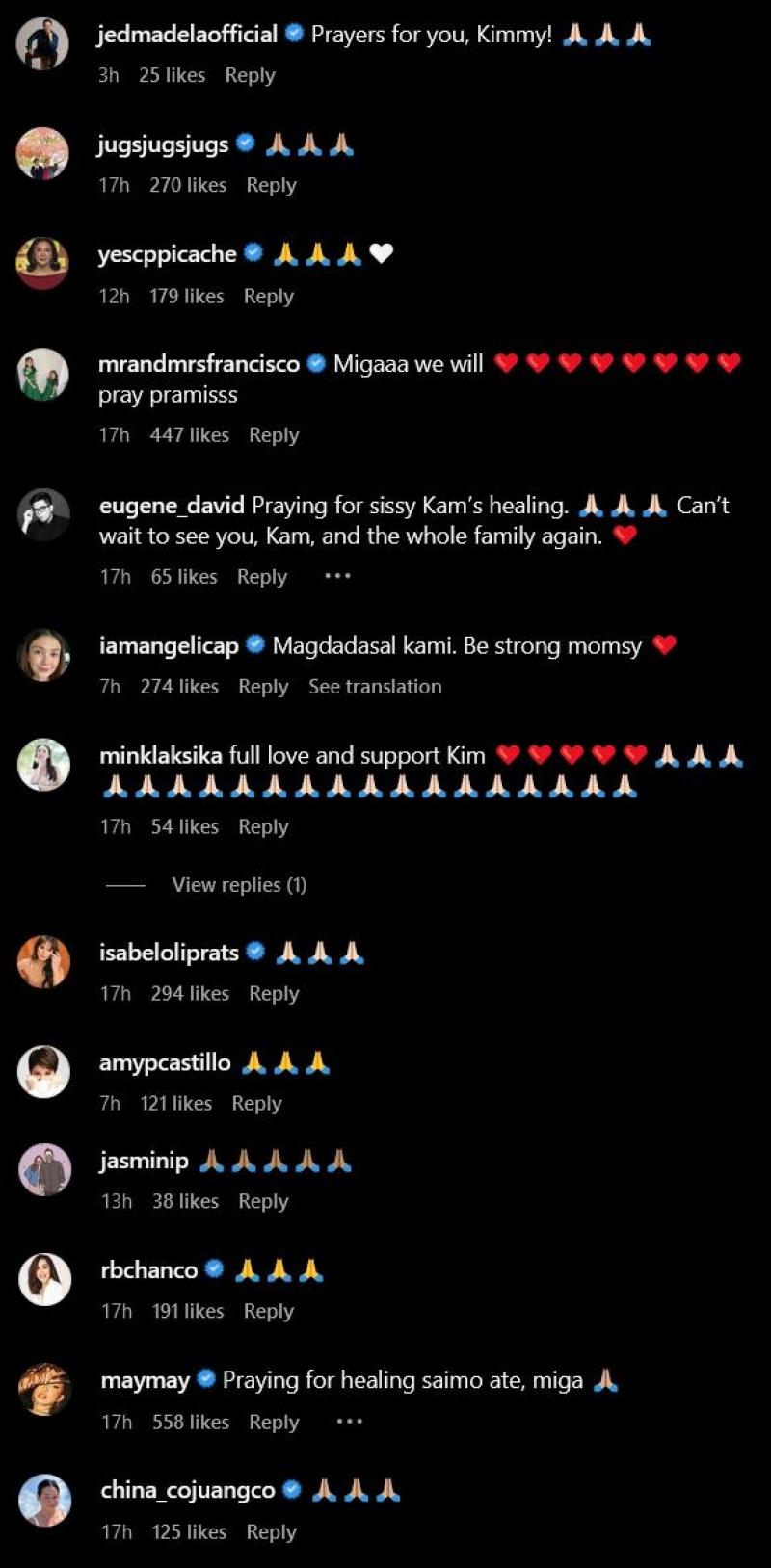Reply to jedmadelaofficial's comment
771x1568 pixels.
tap(250, 75)
